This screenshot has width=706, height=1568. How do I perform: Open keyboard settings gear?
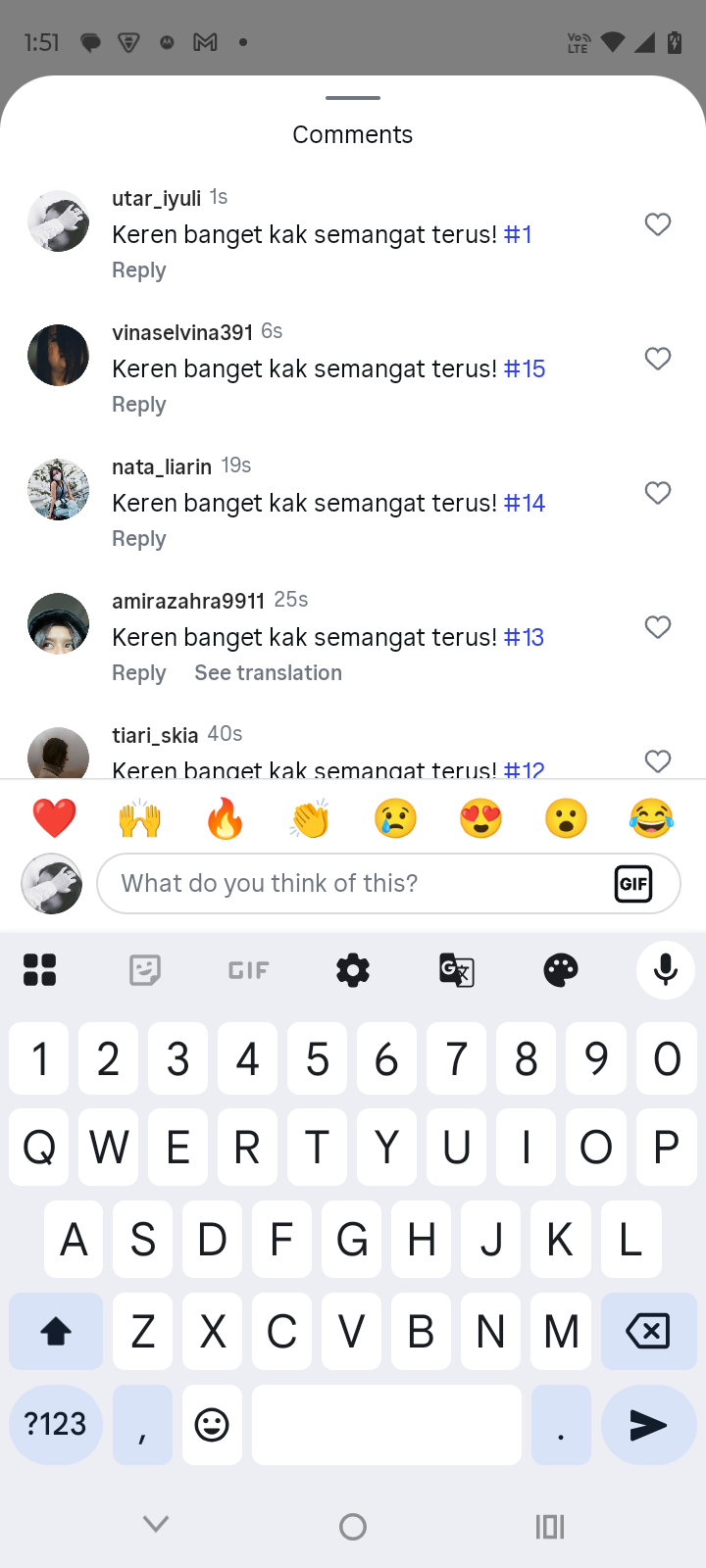(x=353, y=970)
